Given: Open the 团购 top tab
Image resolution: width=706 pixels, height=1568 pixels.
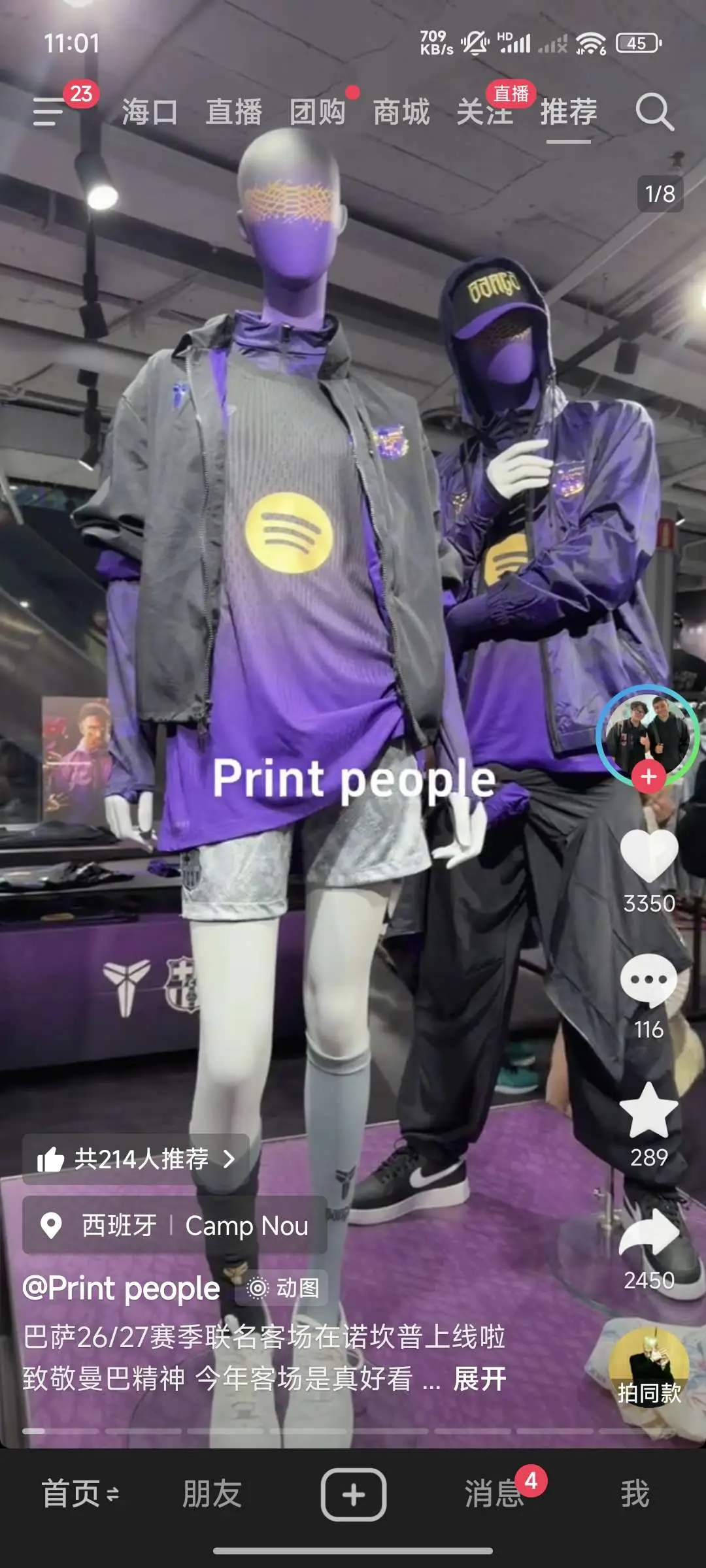Looking at the screenshot, I should (318, 112).
